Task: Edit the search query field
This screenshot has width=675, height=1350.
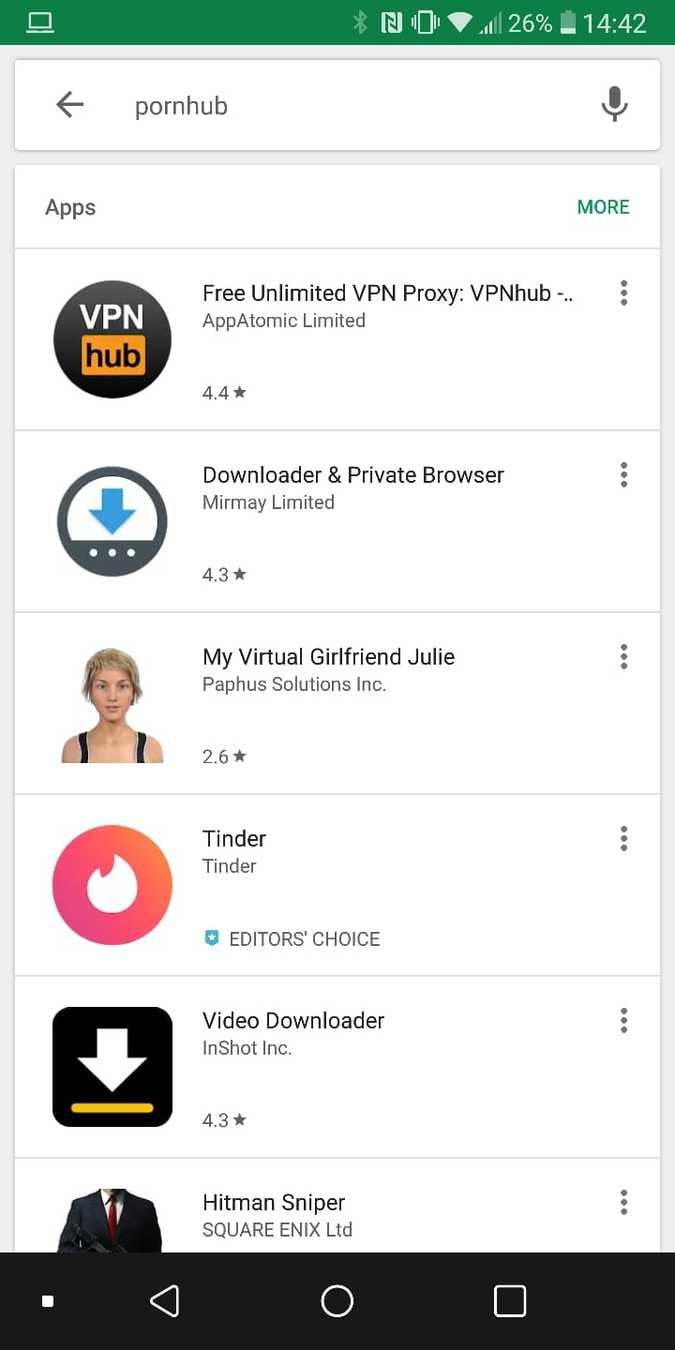Action: pyautogui.click(x=340, y=106)
